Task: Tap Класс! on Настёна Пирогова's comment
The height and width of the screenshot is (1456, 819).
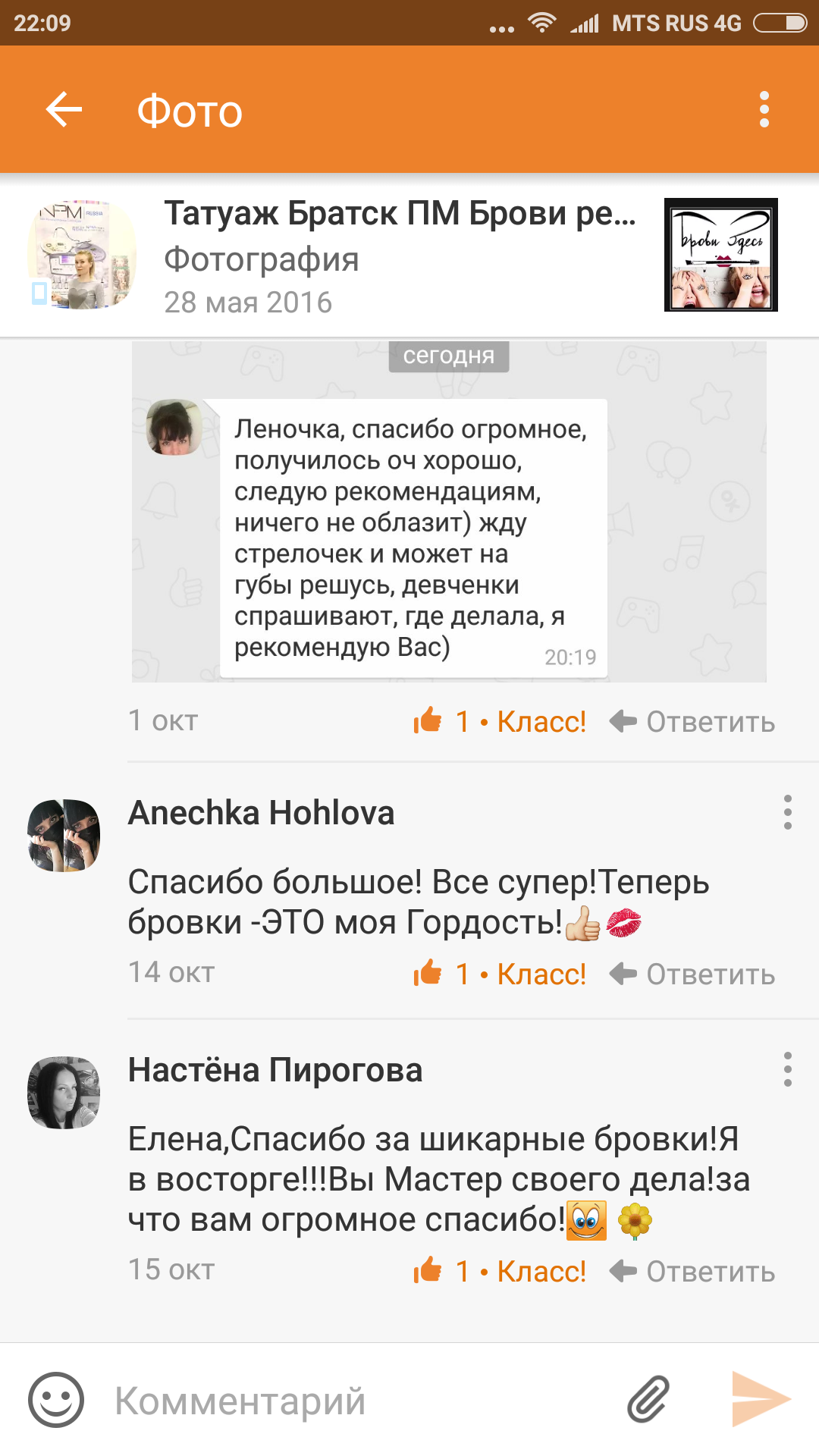Action: point(500,1271)
